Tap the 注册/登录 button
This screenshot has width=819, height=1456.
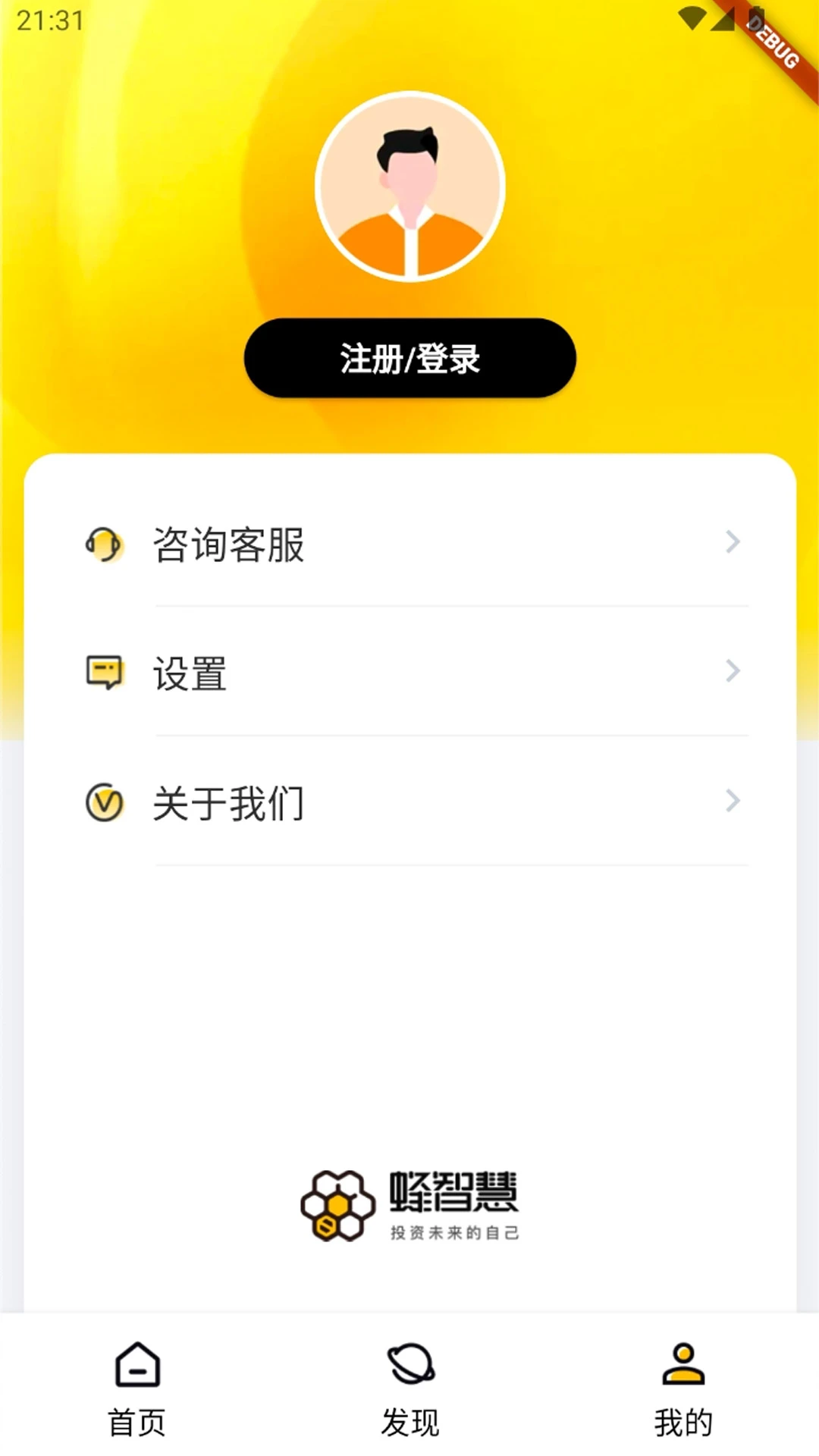[x=409, y=358]
